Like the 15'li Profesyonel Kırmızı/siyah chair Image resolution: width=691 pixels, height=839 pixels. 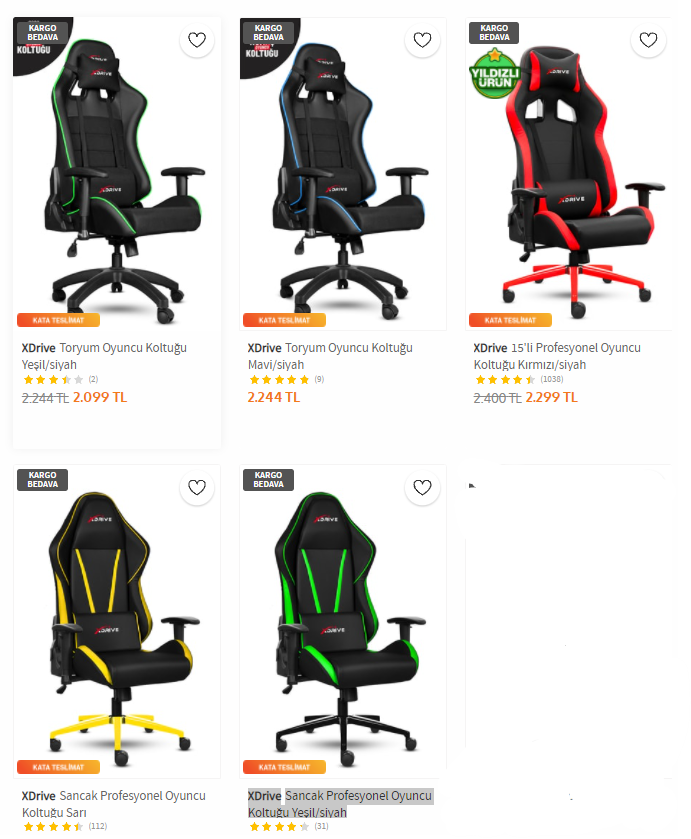[648, 41]
